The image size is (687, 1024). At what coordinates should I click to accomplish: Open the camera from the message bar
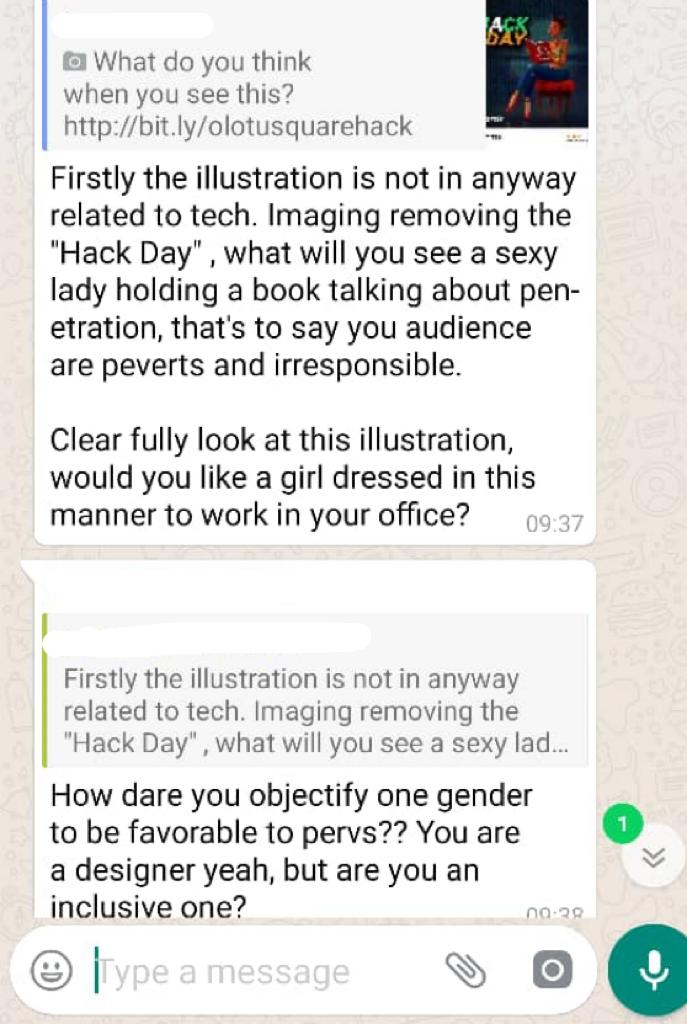click(552, 970)
